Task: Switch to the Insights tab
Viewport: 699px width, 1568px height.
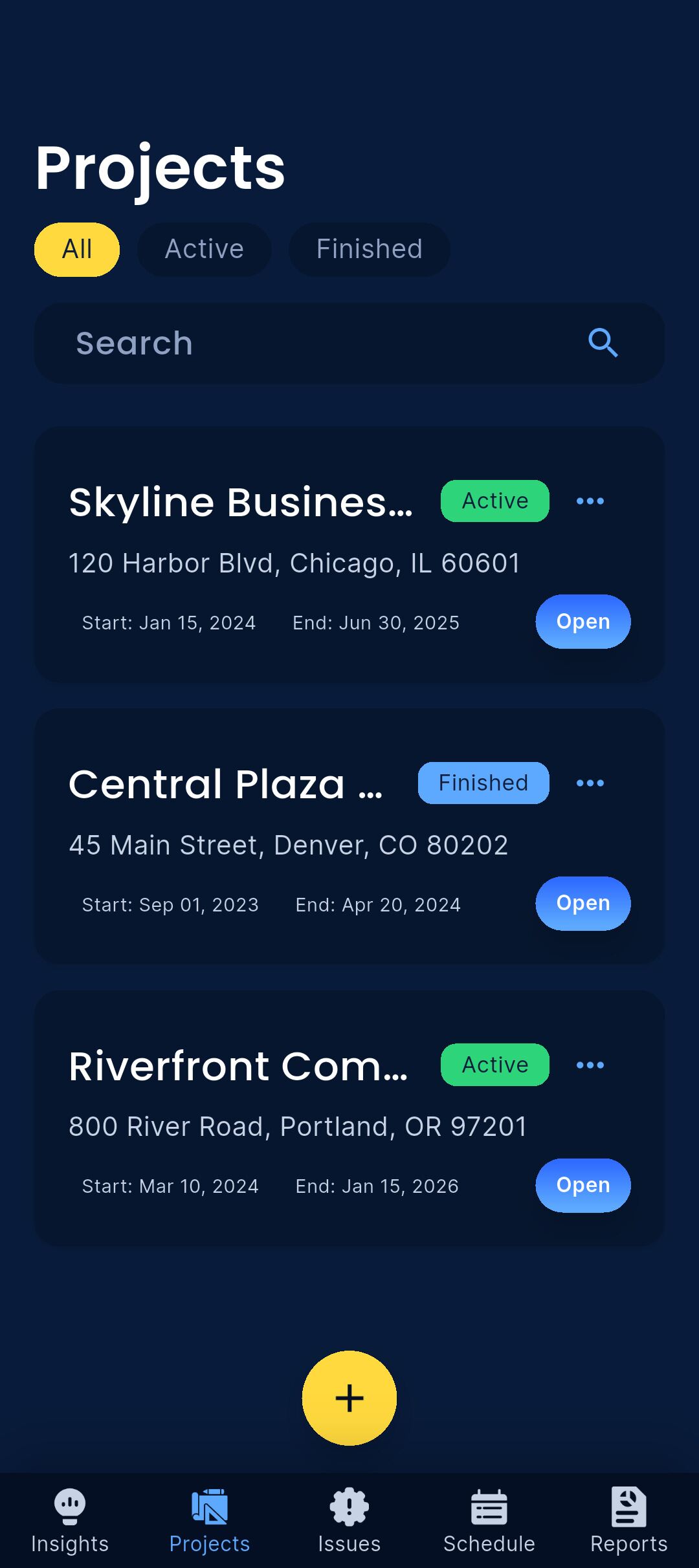Action: tap(70, 1520)
